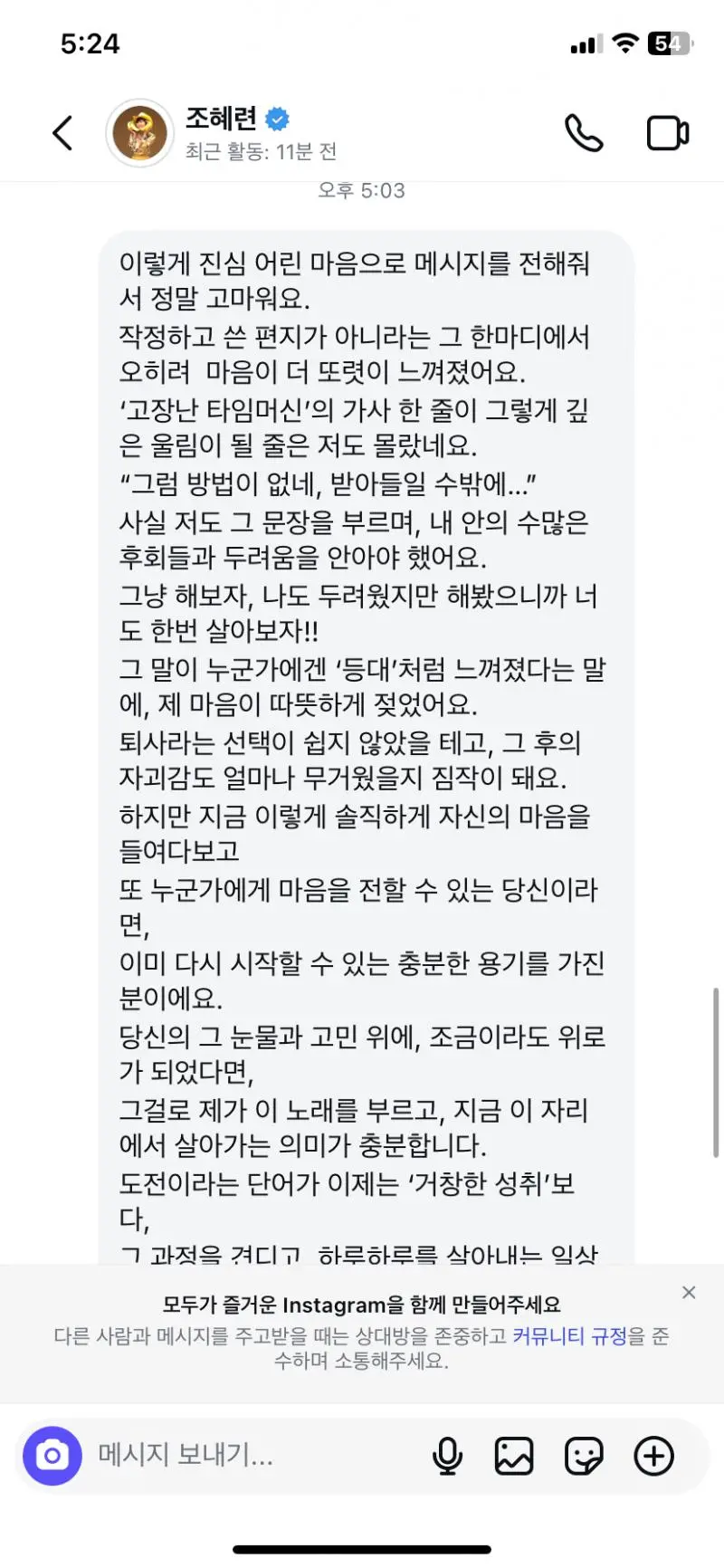Image resolution: width=724 pixels, height=1568 pixels.
Task: Open the camera from the message bar
Action: coord(52,1456)
